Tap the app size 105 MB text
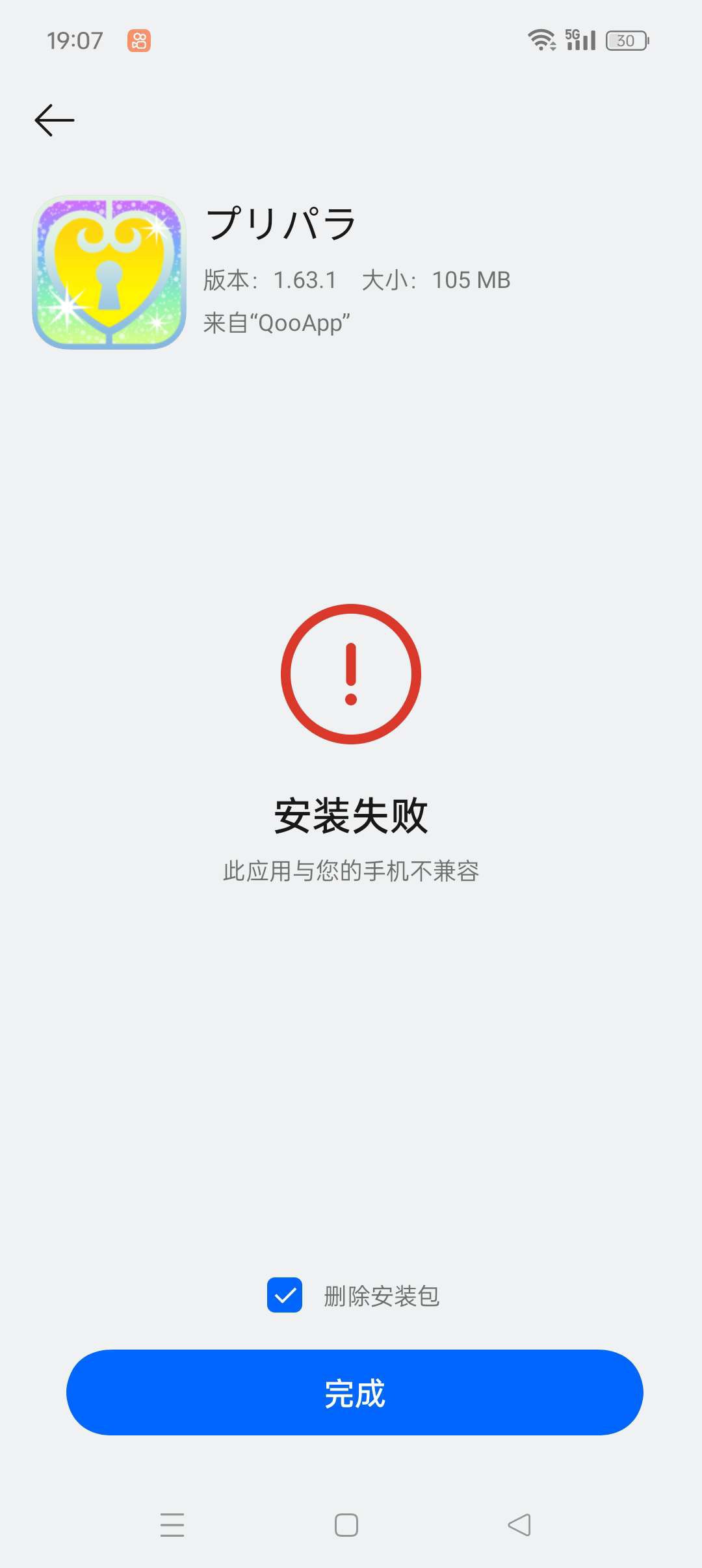This screenshot has width=702, height=1568. (x=471, y=280)
